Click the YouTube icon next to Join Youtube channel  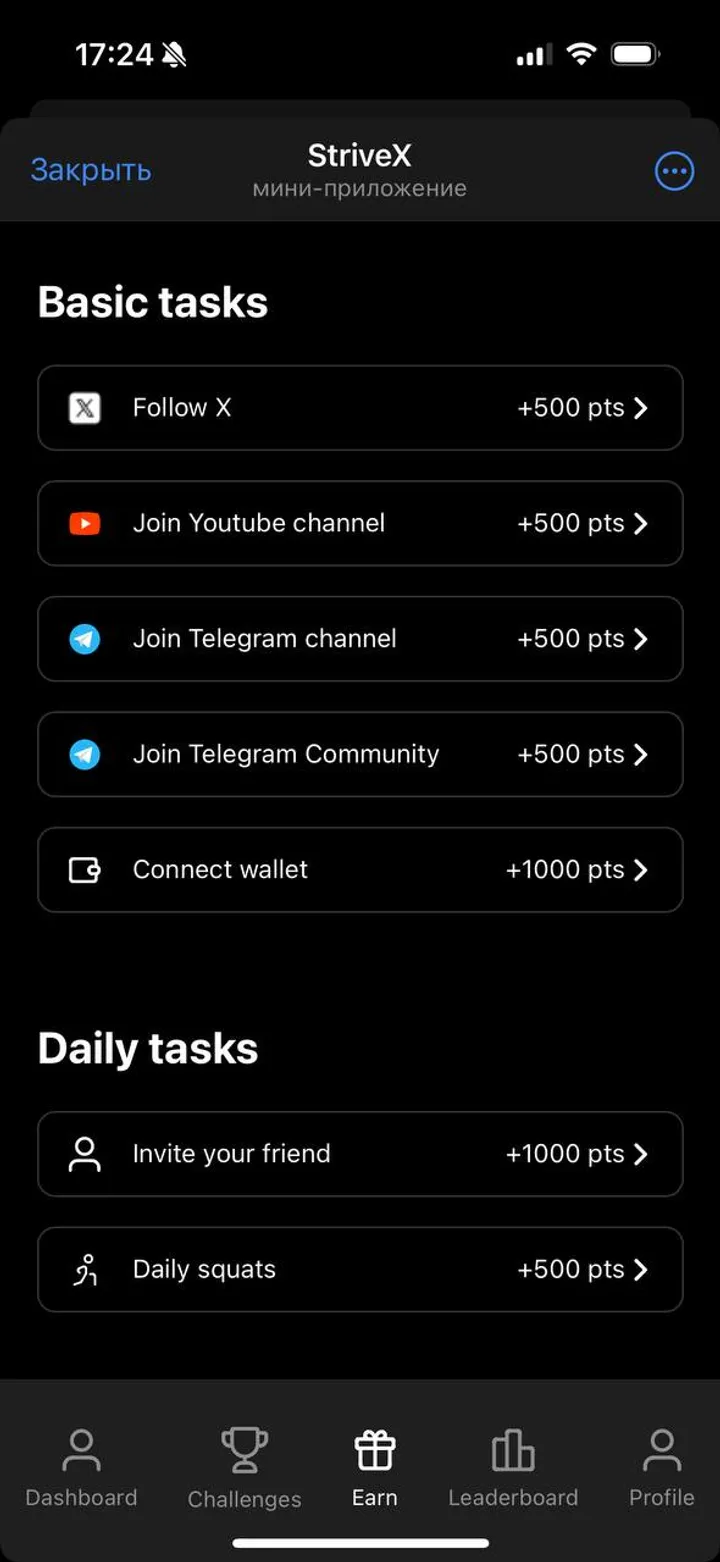[x=85, y=523]
